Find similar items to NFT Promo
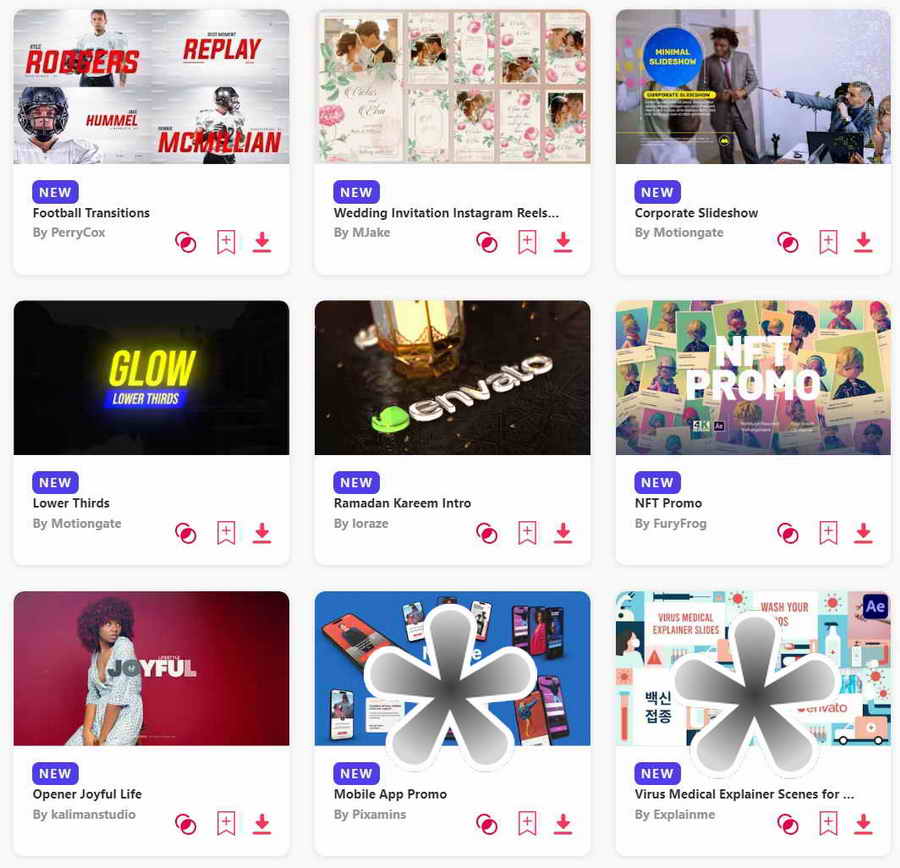Image resolution: width=900 pixels, height=868 pixels. (788, 533)
